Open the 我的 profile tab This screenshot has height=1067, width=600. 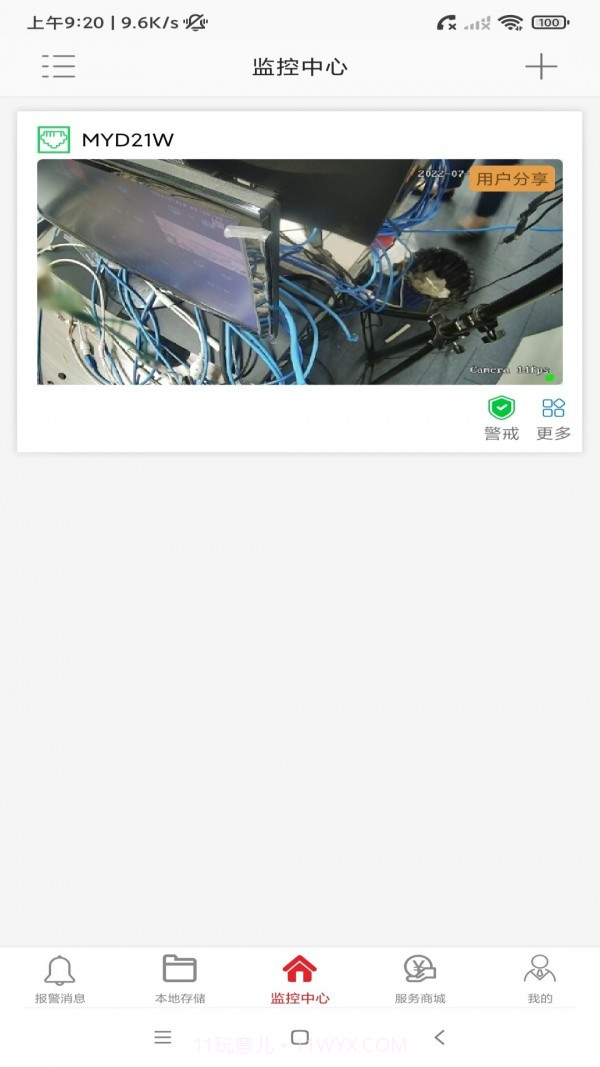coord(540,978)
